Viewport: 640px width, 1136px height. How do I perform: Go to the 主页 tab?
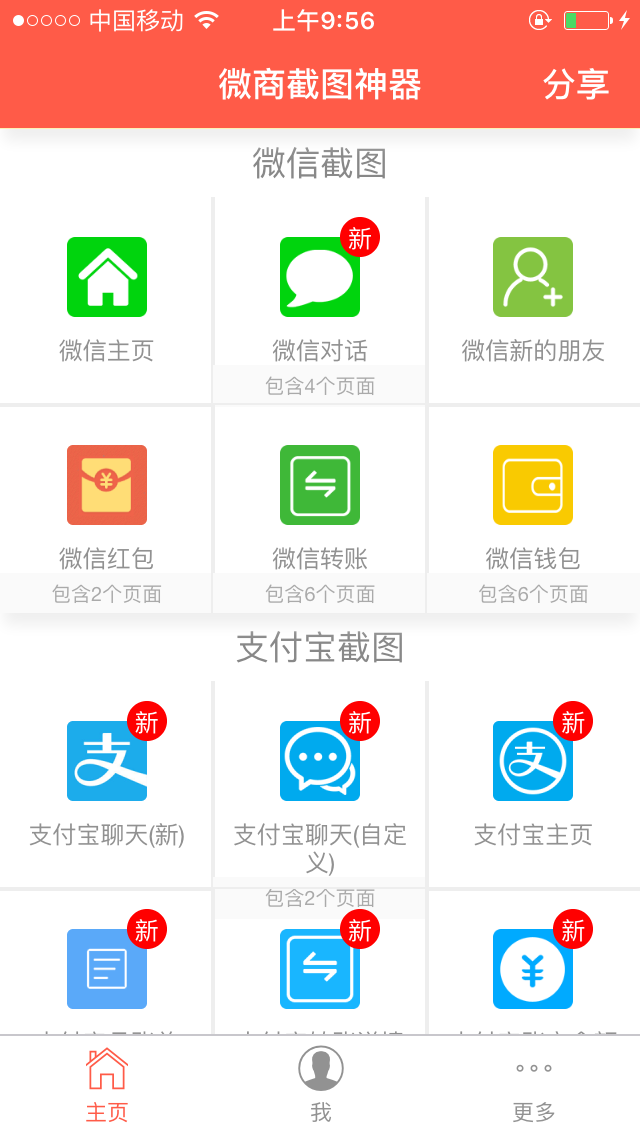tap(107, 1085)
